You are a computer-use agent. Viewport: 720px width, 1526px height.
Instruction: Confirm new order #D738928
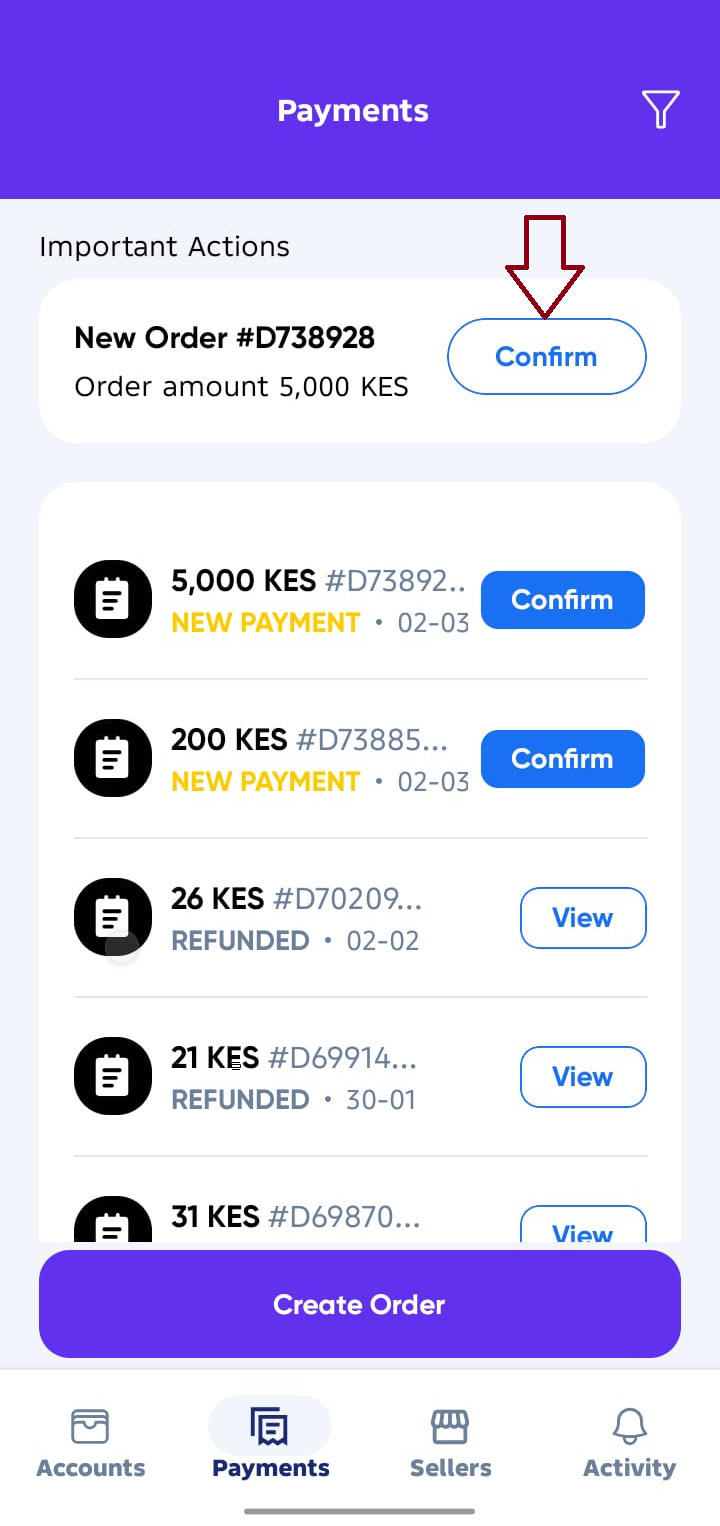pos(546,356)
